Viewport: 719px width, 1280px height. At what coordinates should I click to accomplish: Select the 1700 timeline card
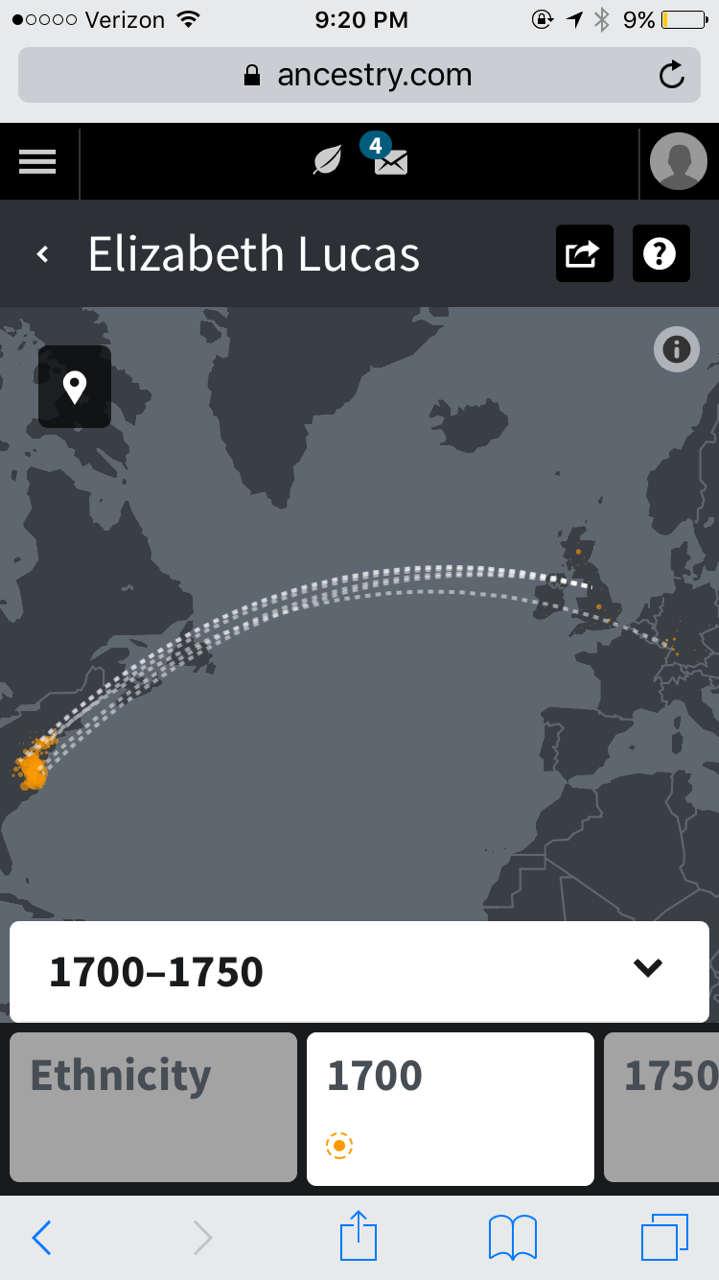(x=450, y=1107)
